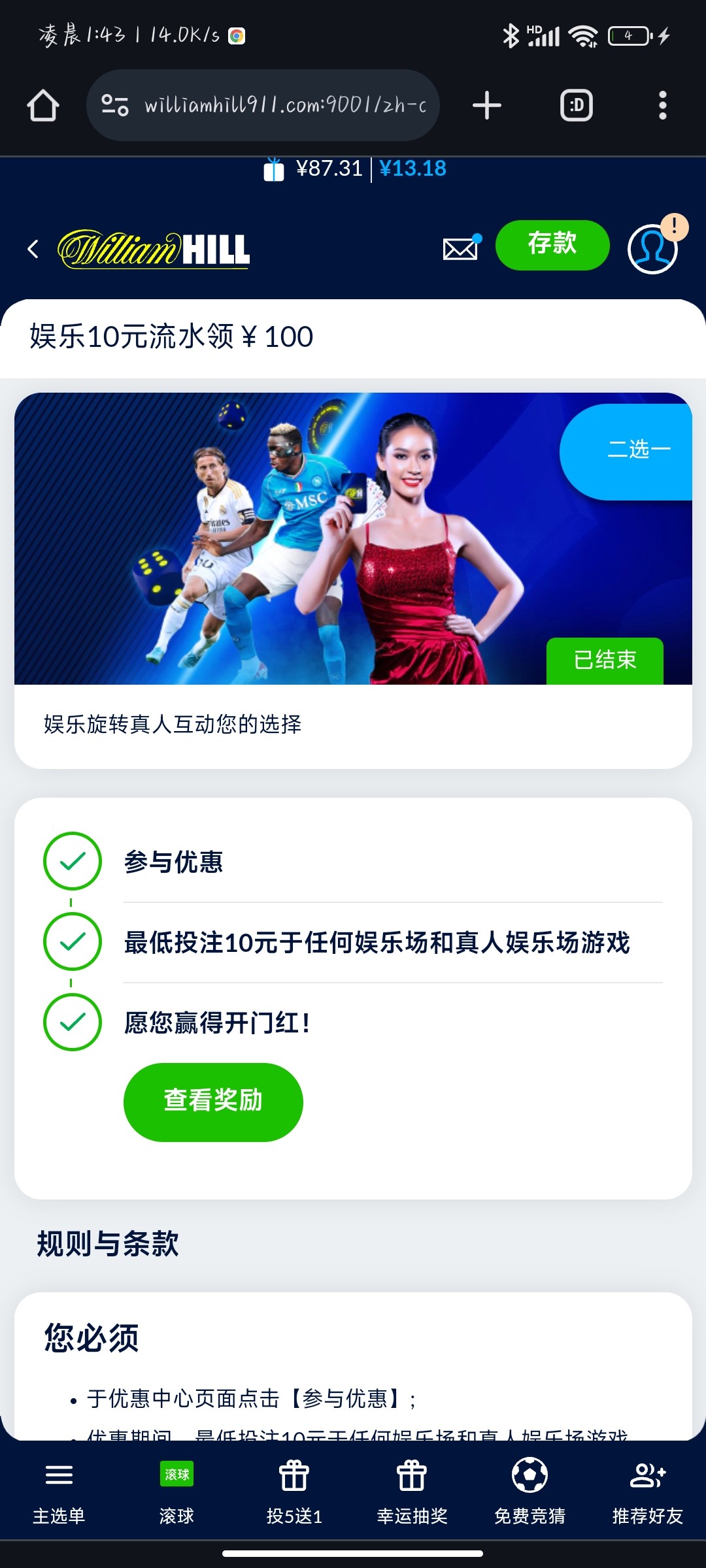Viewport: 706px width, 1568px height.
Task: Tap the 查看奖励 button
Action: click(213, 1102)
